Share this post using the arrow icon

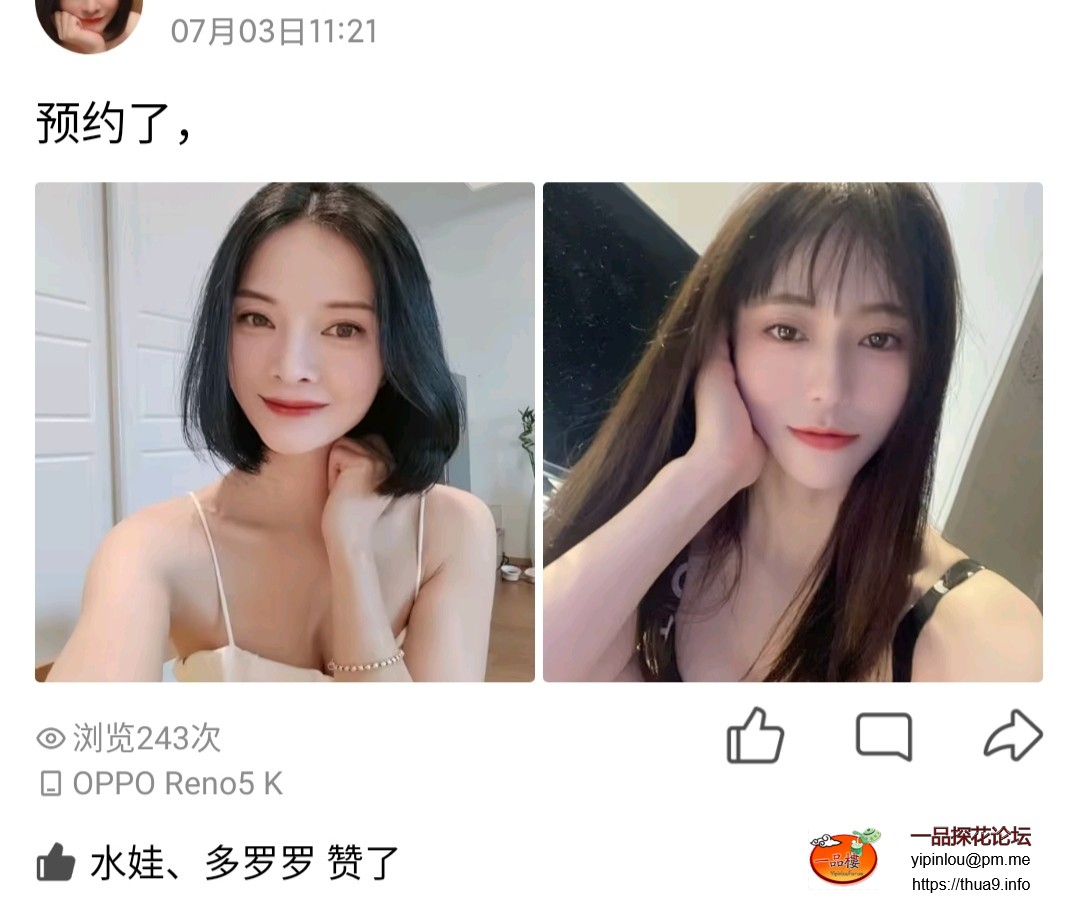click(x=1012, y=737)
